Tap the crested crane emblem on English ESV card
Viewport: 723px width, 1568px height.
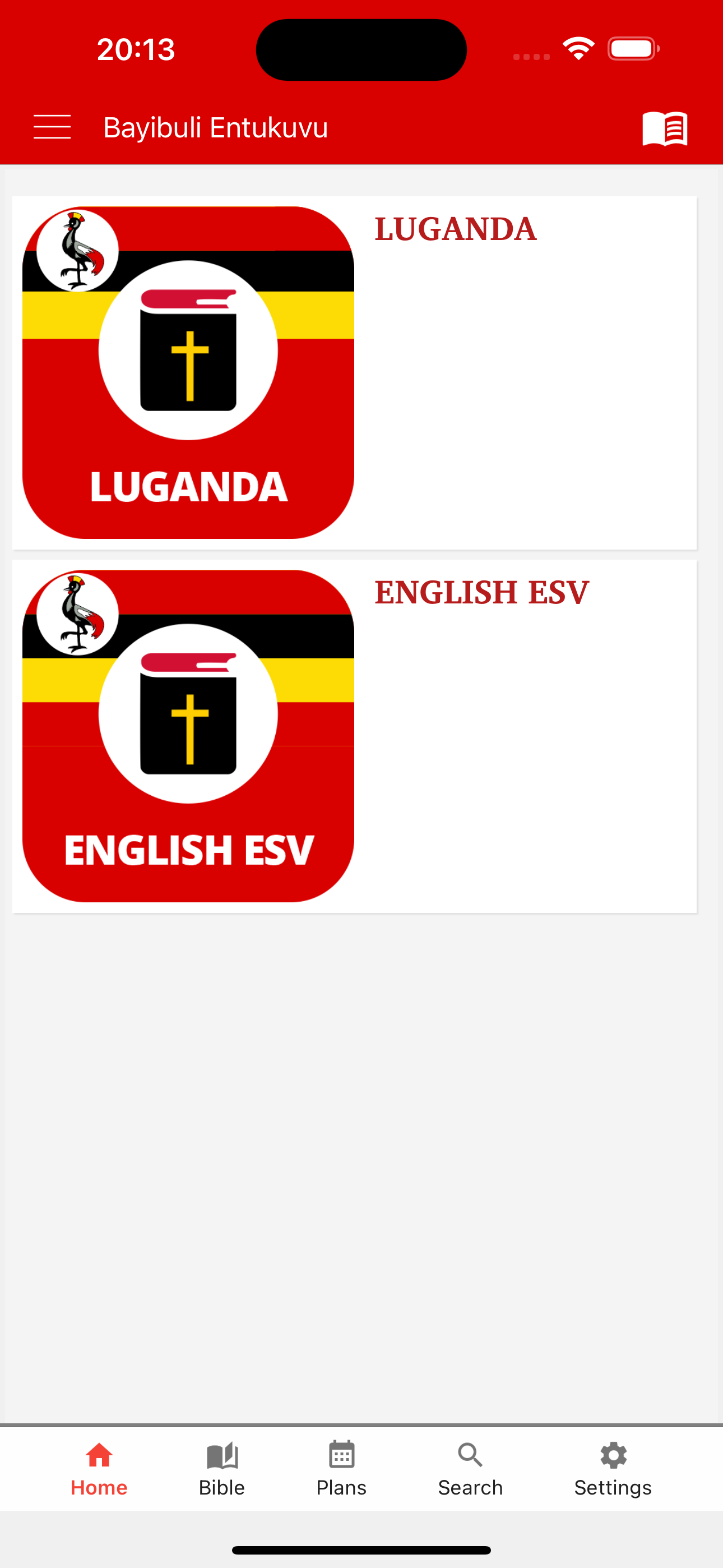(77, 615)
